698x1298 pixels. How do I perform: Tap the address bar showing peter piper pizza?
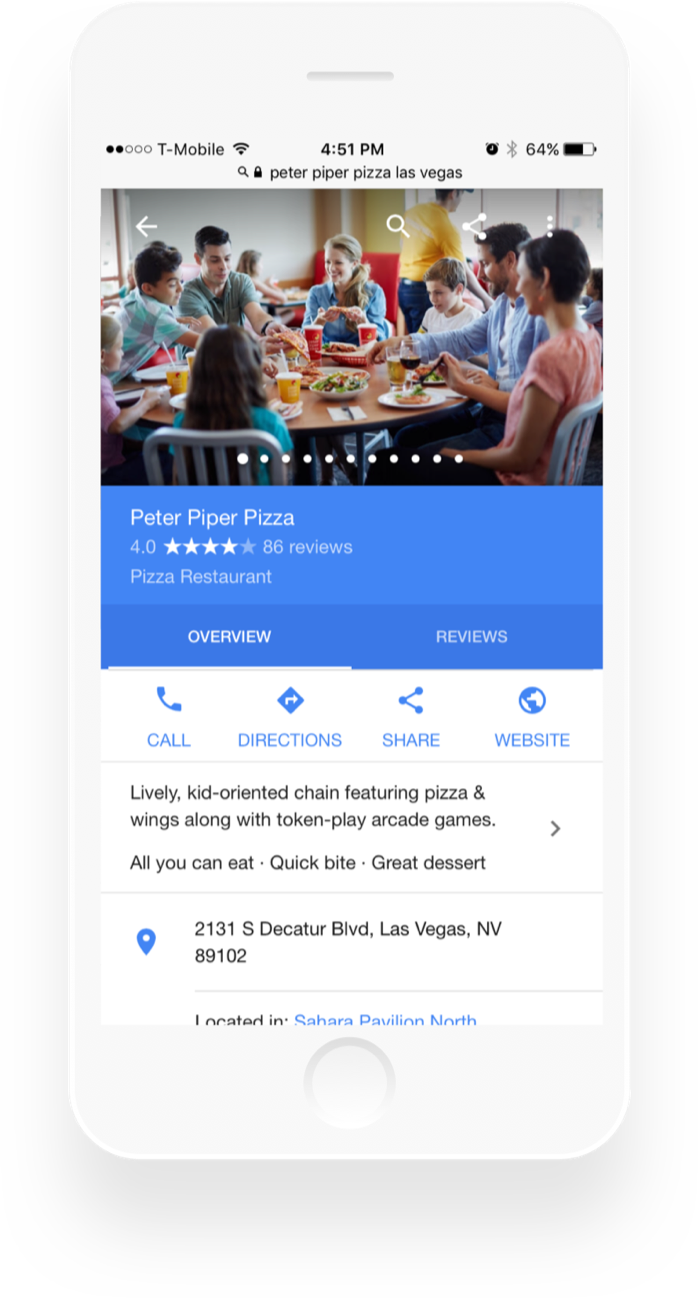tap(352, 172)
